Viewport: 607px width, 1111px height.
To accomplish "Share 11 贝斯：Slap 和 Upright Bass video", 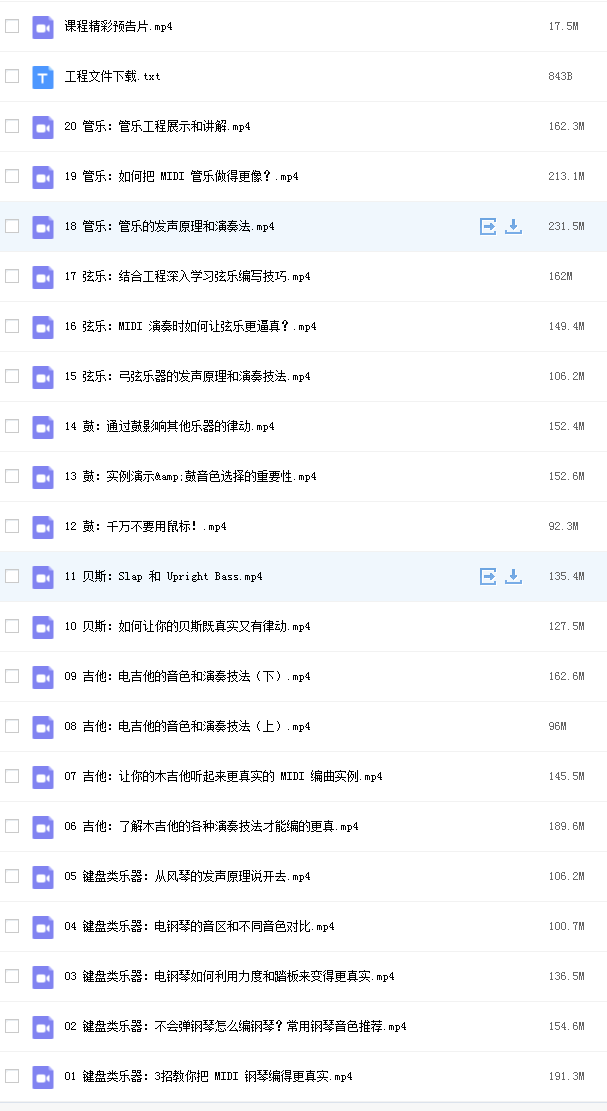I will [488, 576].
